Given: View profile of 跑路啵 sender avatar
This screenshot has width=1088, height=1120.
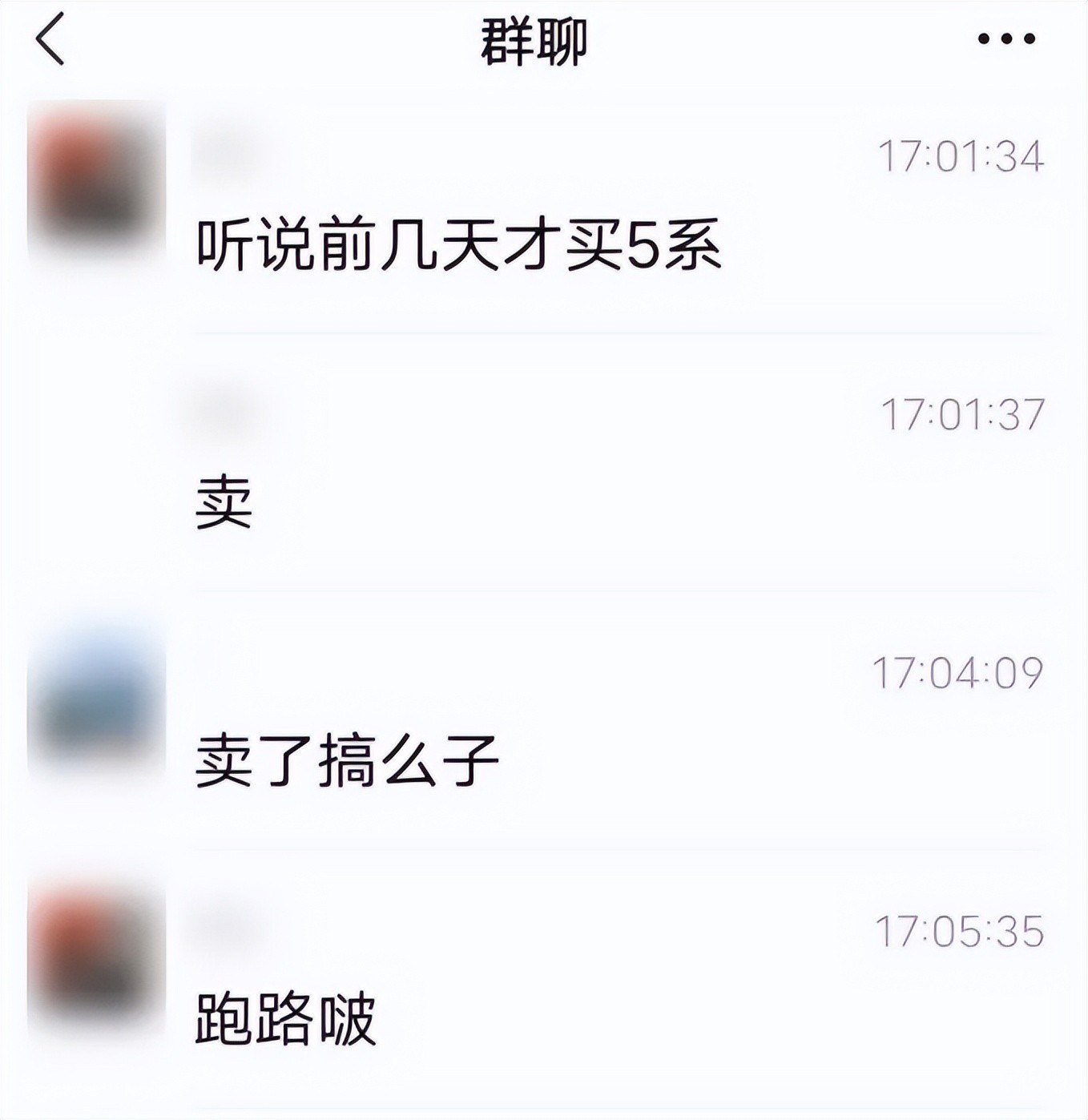Looking at the screenshot, I should (95, 955).
